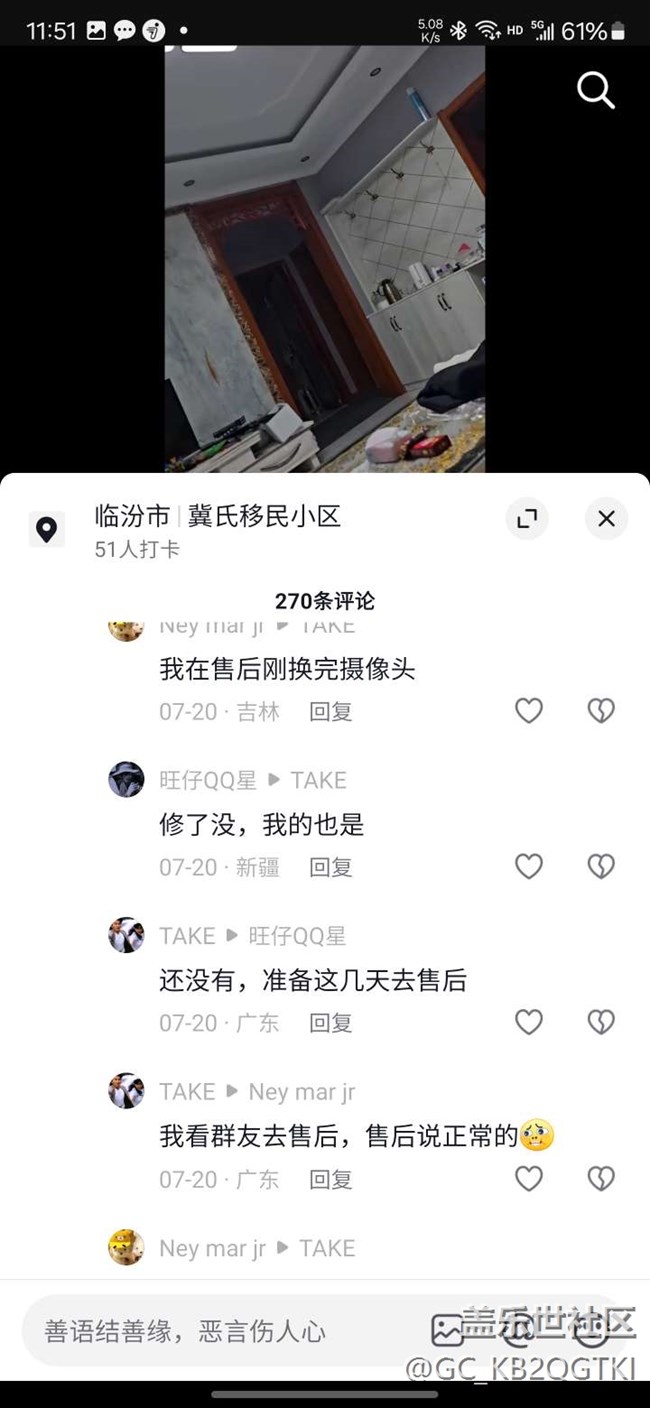The height and width of the screenshot is (1408, 650).
Task: Open search with the magnifier icon
Action: pyautogui.click(x=595, y=91)
